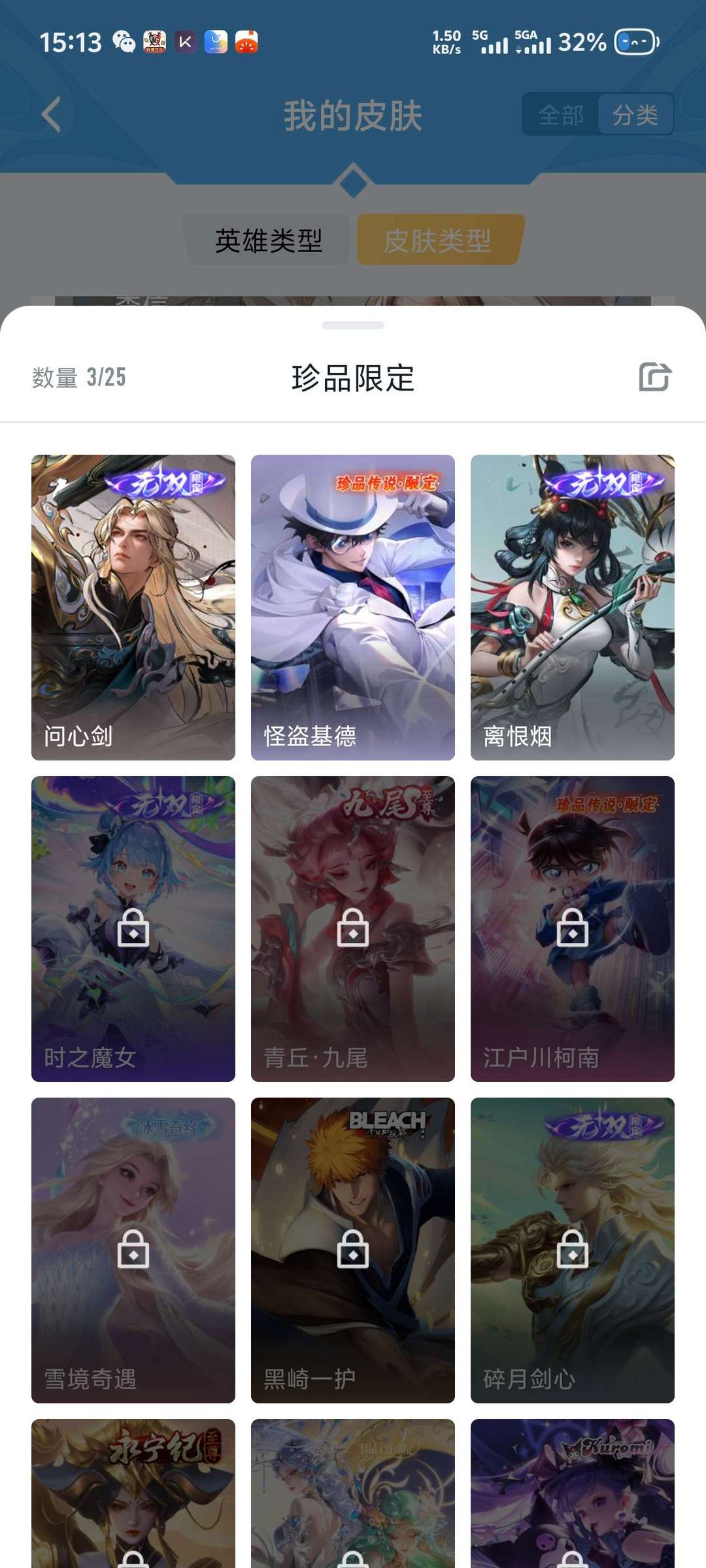Switch to the 全部 view

pos(561,116)
